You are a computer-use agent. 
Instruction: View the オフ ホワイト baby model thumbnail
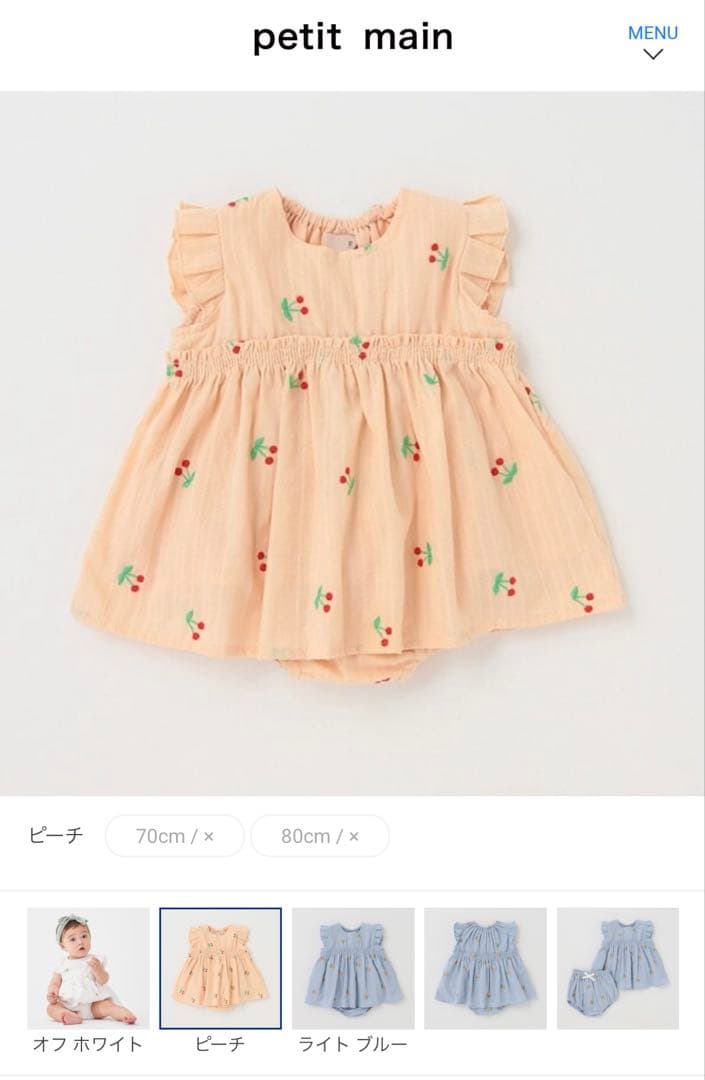coord(88,968)
